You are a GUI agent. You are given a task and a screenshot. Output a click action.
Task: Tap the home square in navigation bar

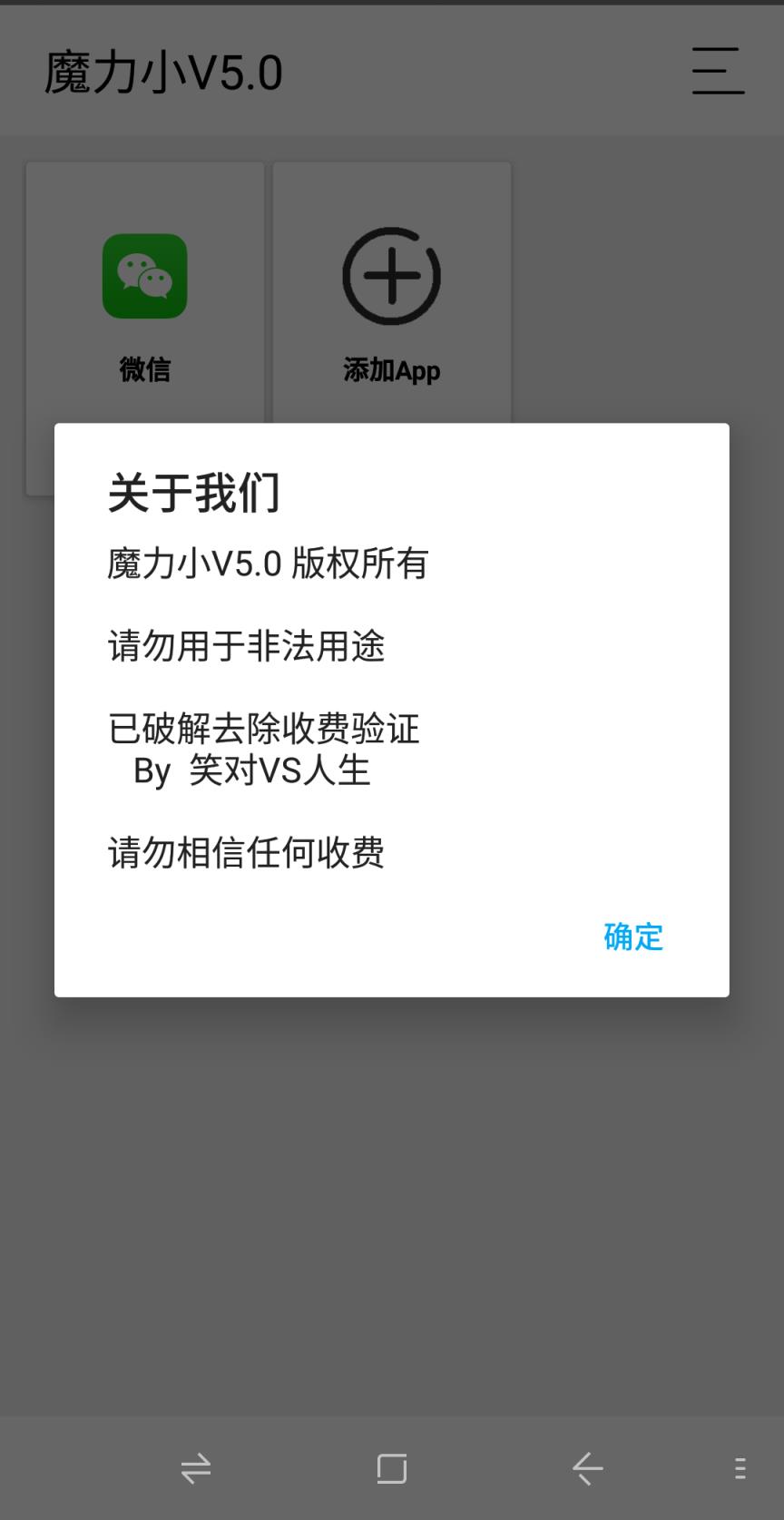pyautogui.click(x=391, y=1468)
